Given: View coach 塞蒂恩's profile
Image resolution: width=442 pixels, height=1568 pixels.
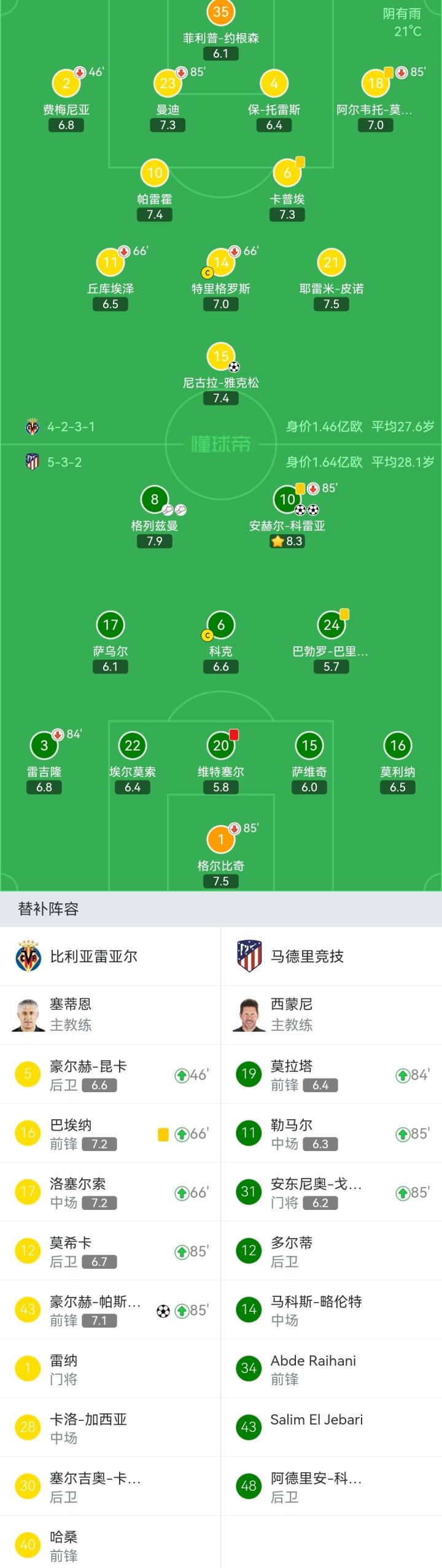Looking at the screenshot, I should click(71, 1015).
